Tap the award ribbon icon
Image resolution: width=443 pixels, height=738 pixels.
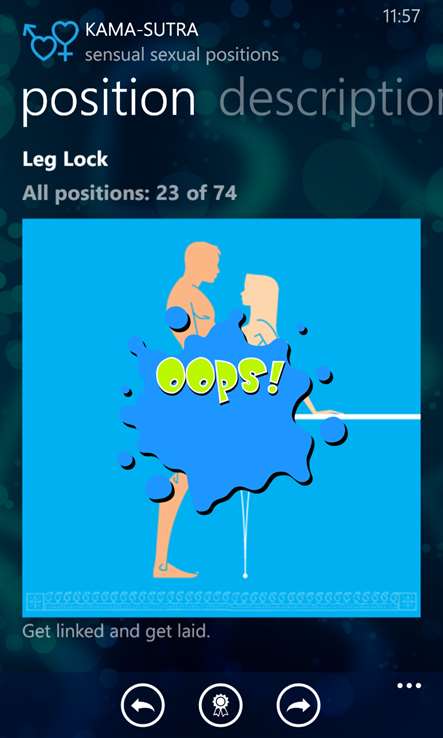point(220,706)
